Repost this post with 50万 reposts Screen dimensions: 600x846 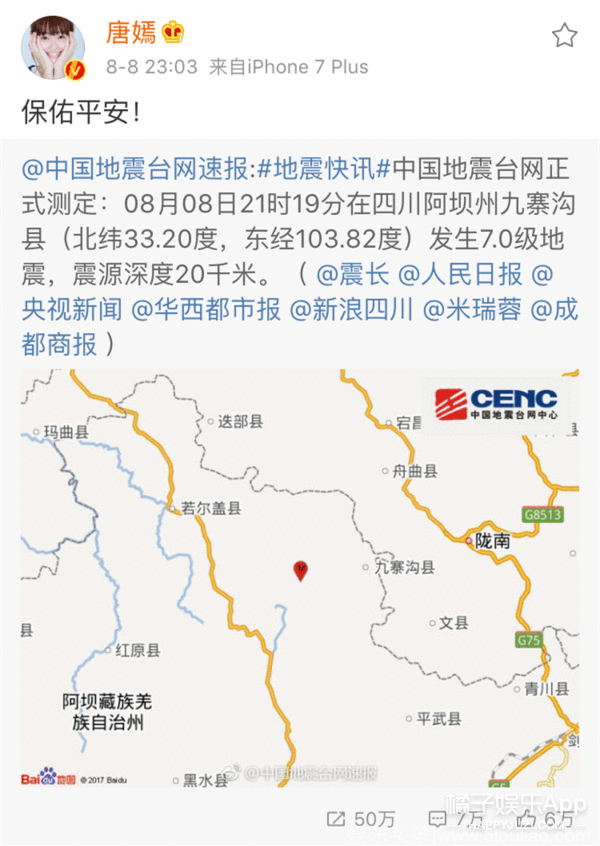[x=362, y=820]
